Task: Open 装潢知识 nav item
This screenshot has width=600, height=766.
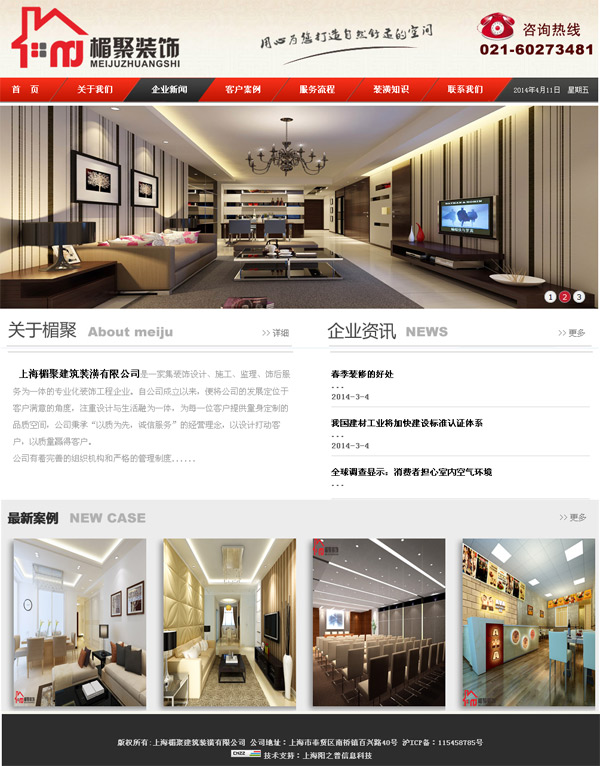Action: coord(391,90)
